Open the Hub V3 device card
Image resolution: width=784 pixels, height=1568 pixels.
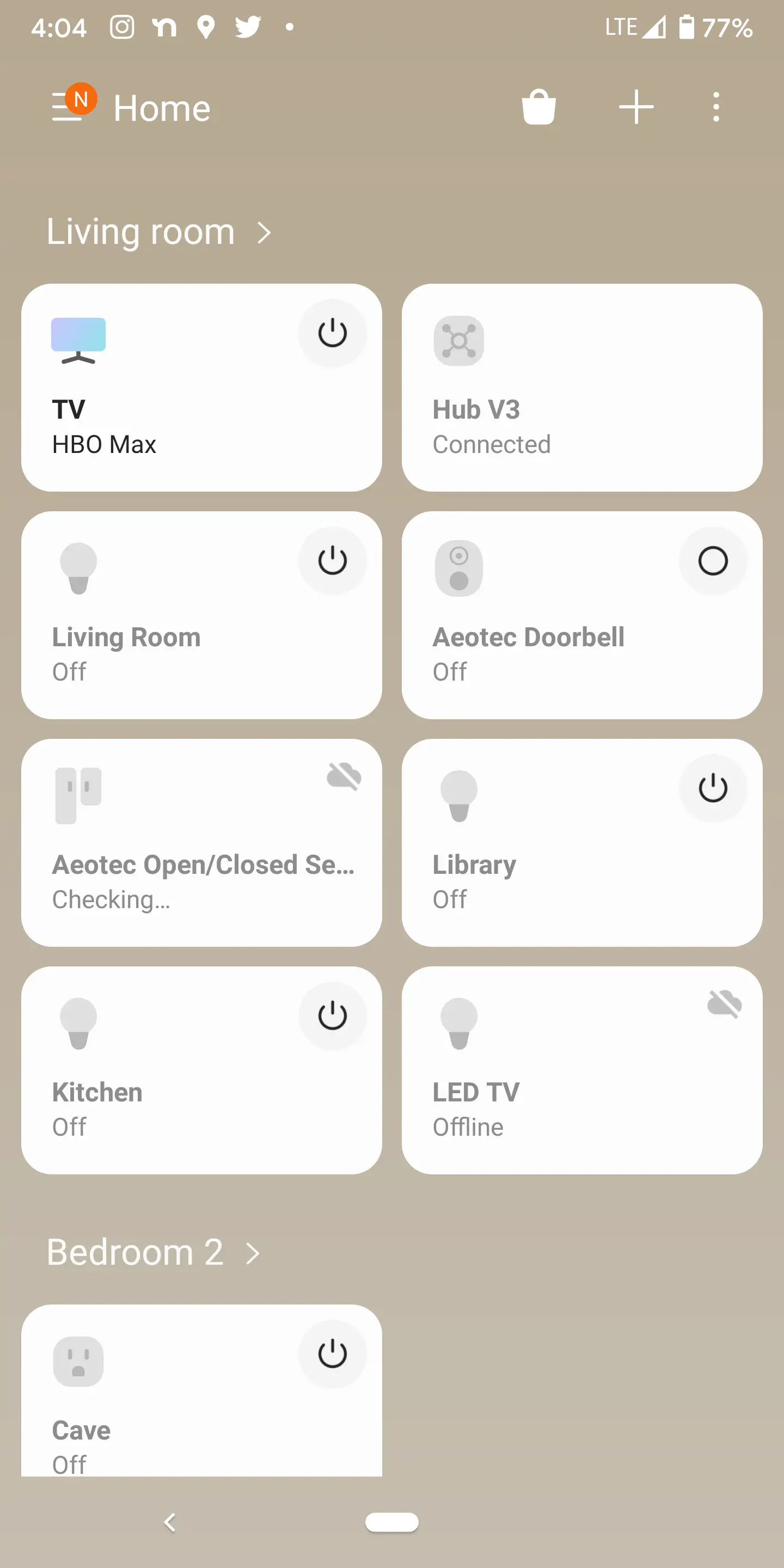pos(581,388)
